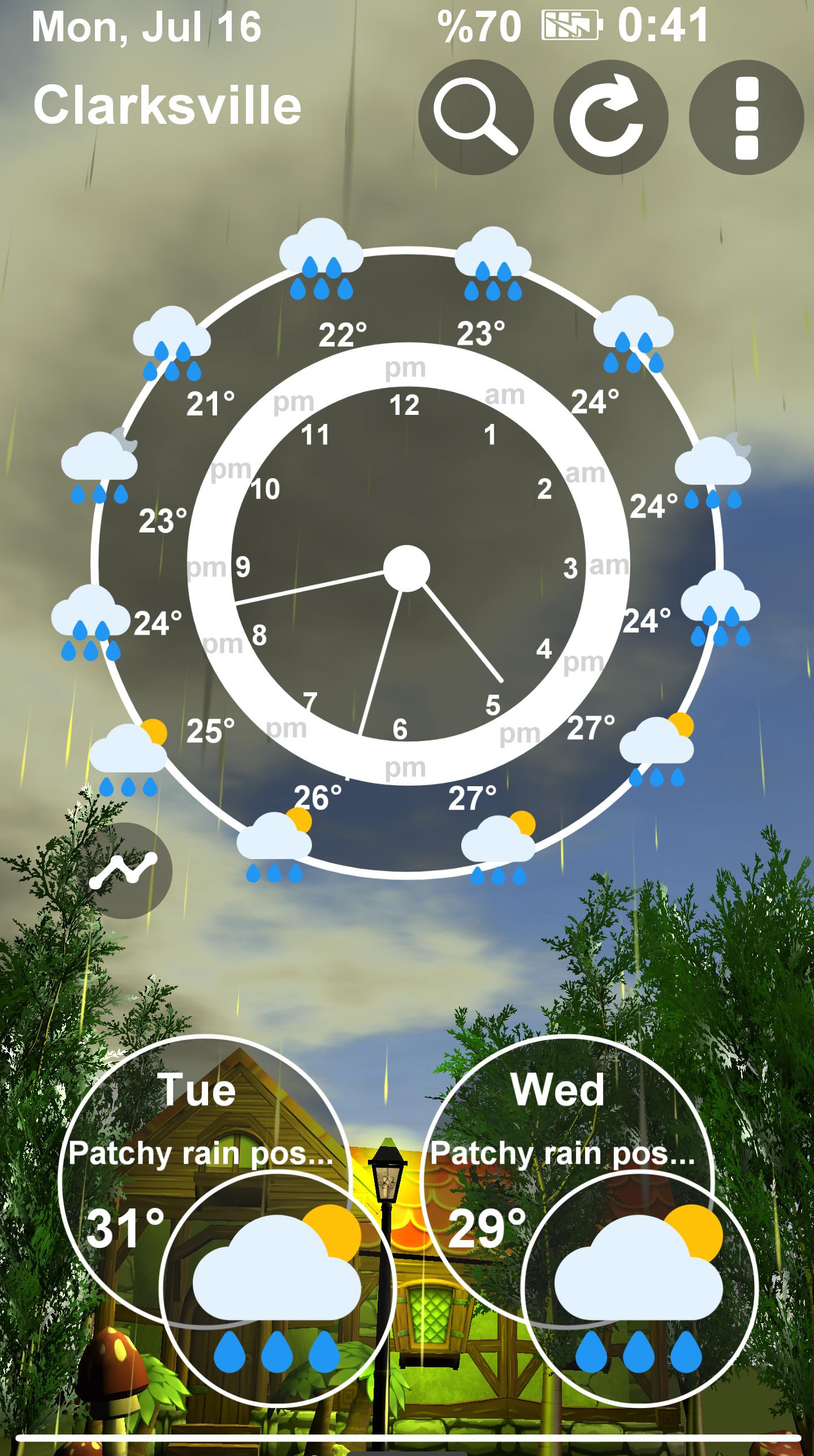Image resolution: width=814 pixels, height=1456 pixels.
Task: Select the 9 pm heavy rain icon
Action: 90,622
